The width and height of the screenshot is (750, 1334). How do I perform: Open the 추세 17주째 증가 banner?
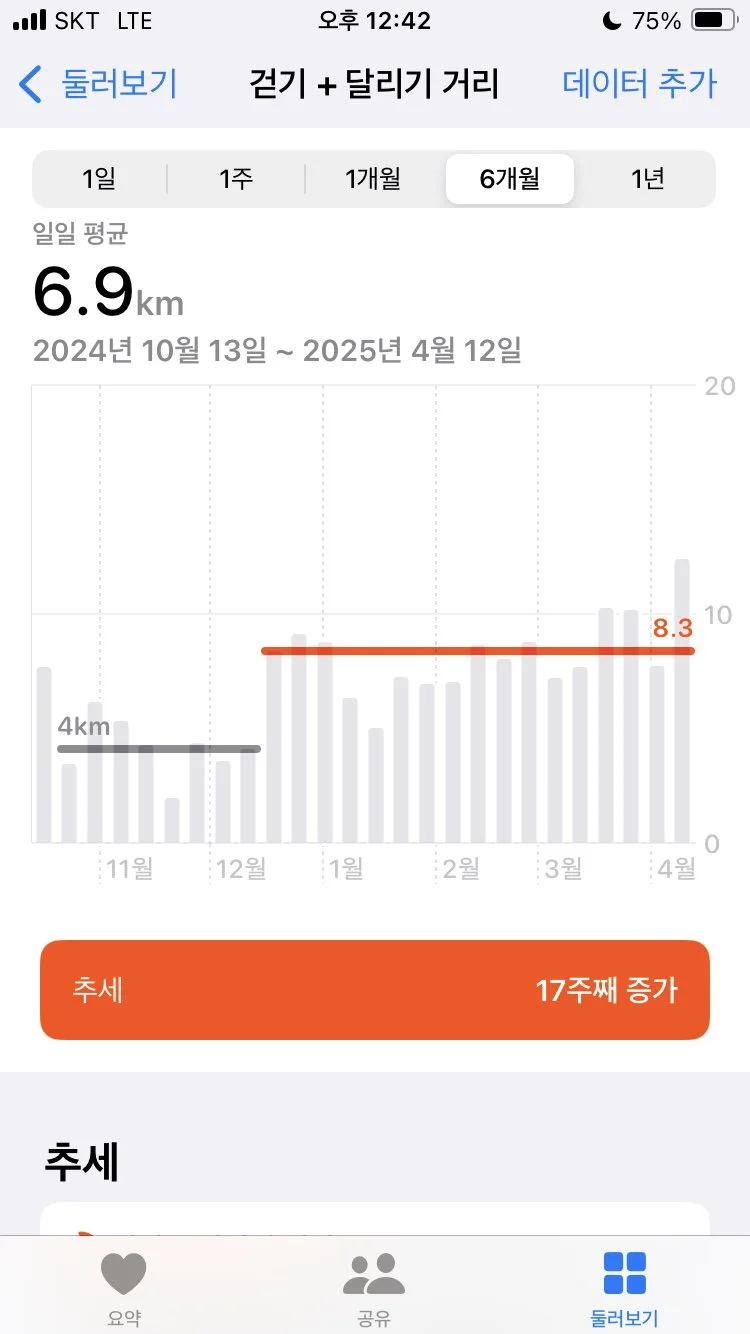(x=375, y=990)
